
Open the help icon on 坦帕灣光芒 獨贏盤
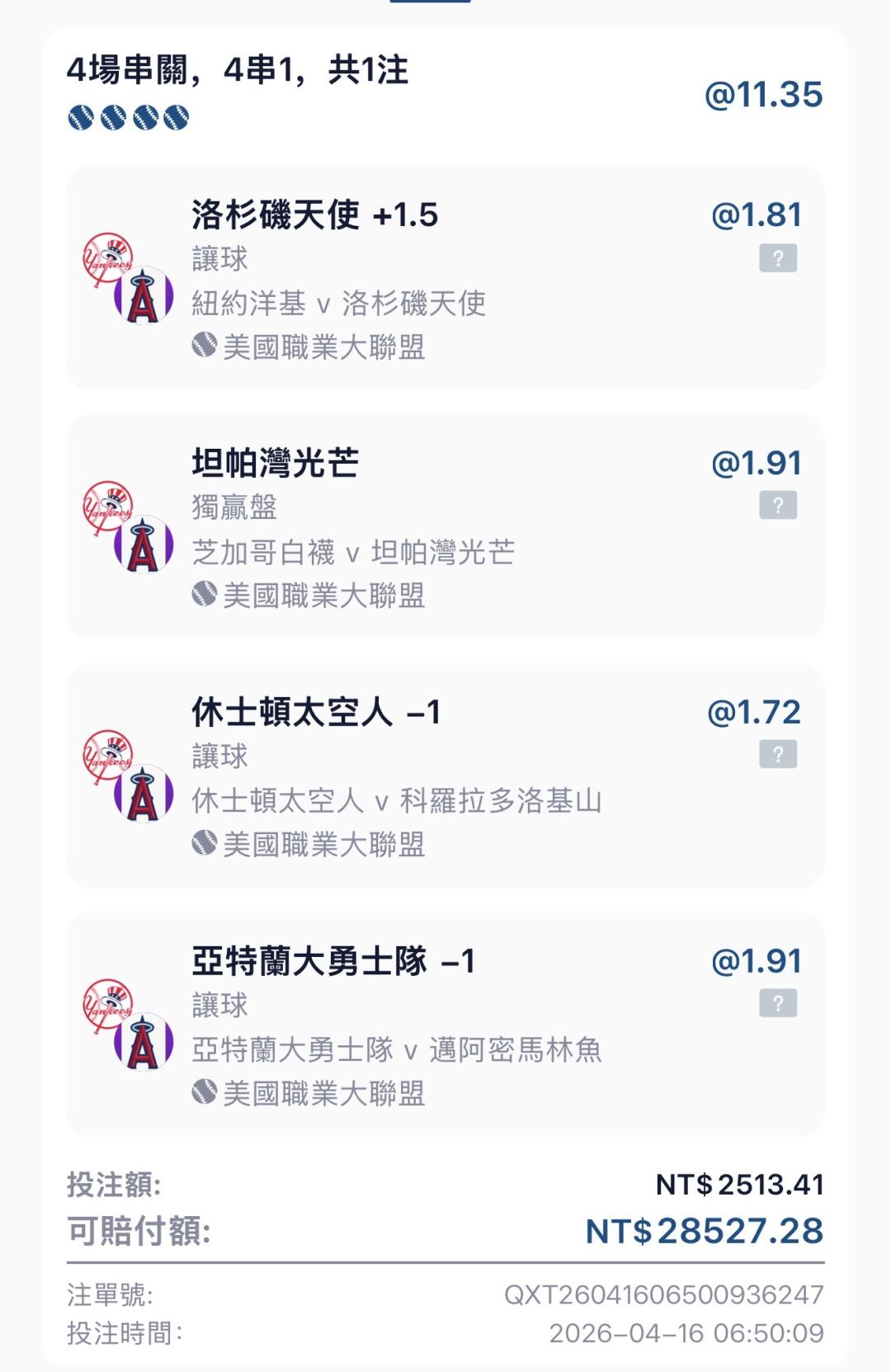click(778, 505)
